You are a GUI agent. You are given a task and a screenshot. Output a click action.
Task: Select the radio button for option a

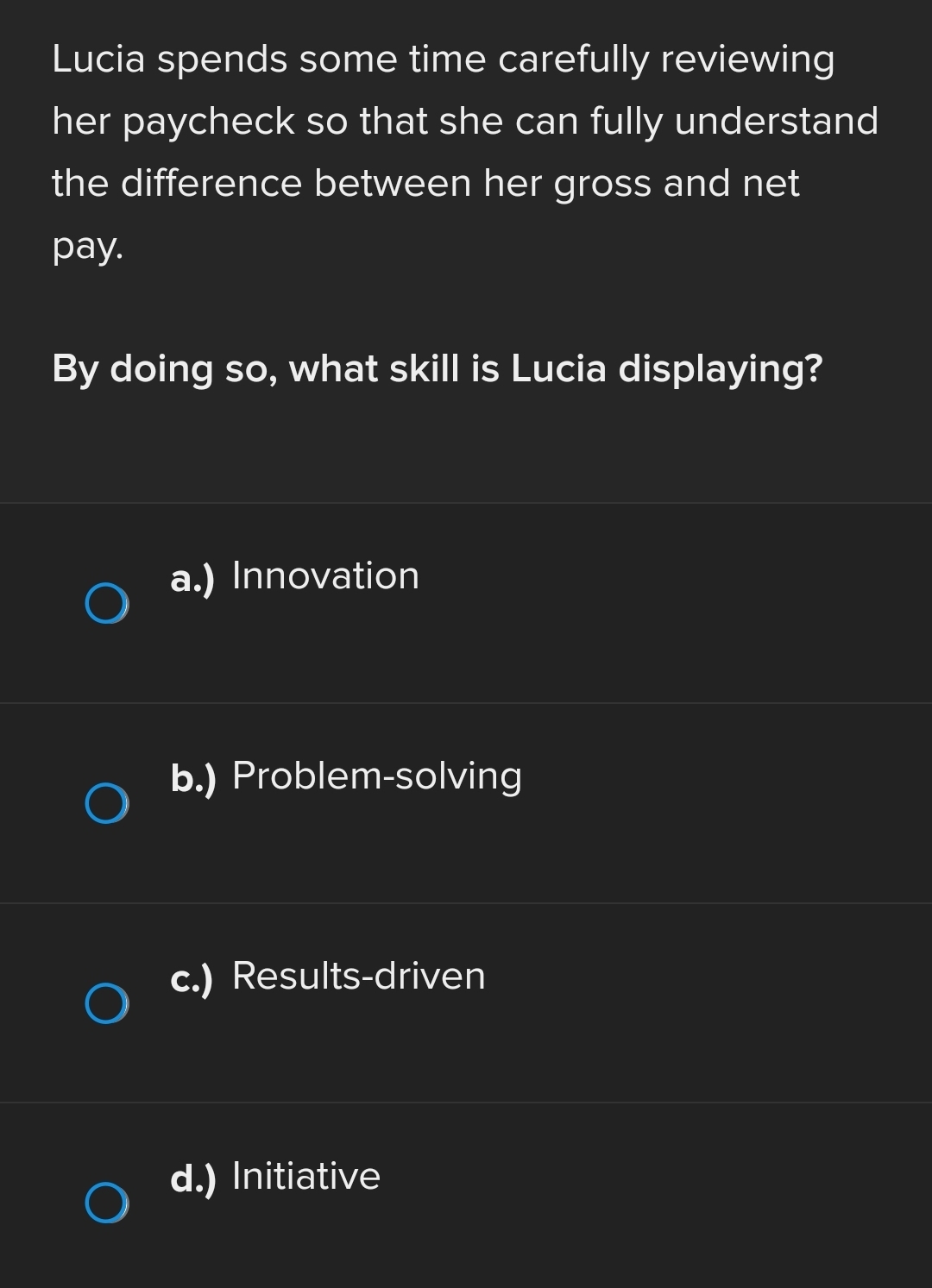[107, 603]
